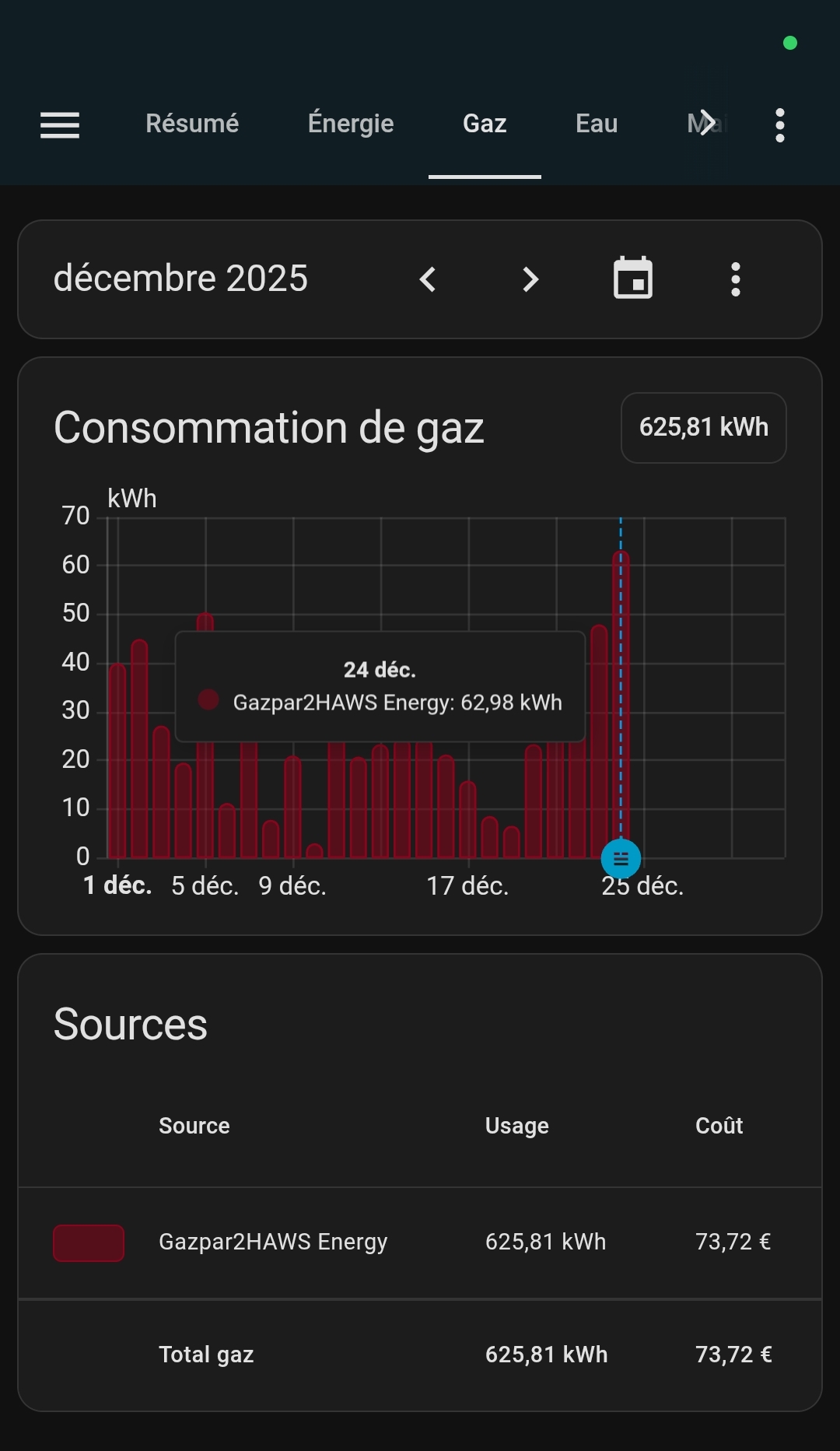Switch to the Eau tab
Viewport: 840px width, 1451px height.
(597, 124)
